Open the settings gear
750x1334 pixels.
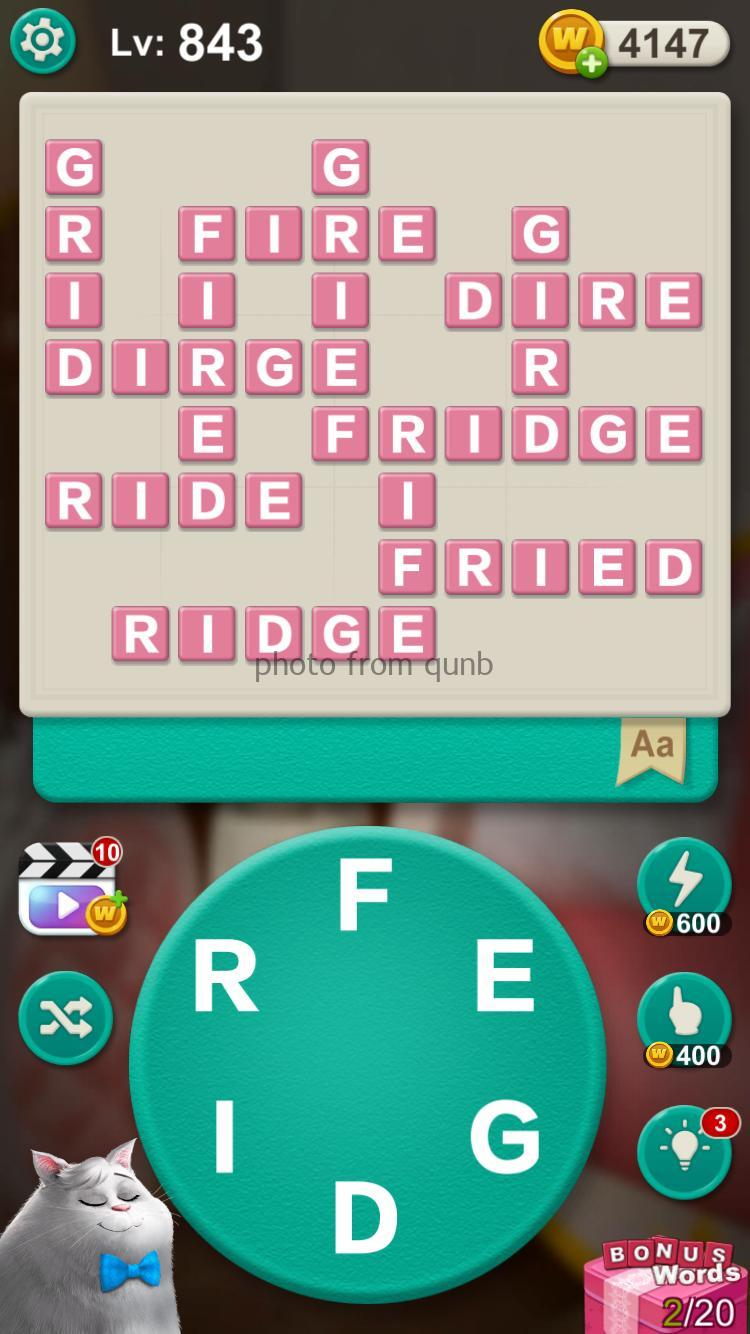click(x=43, y=40)
